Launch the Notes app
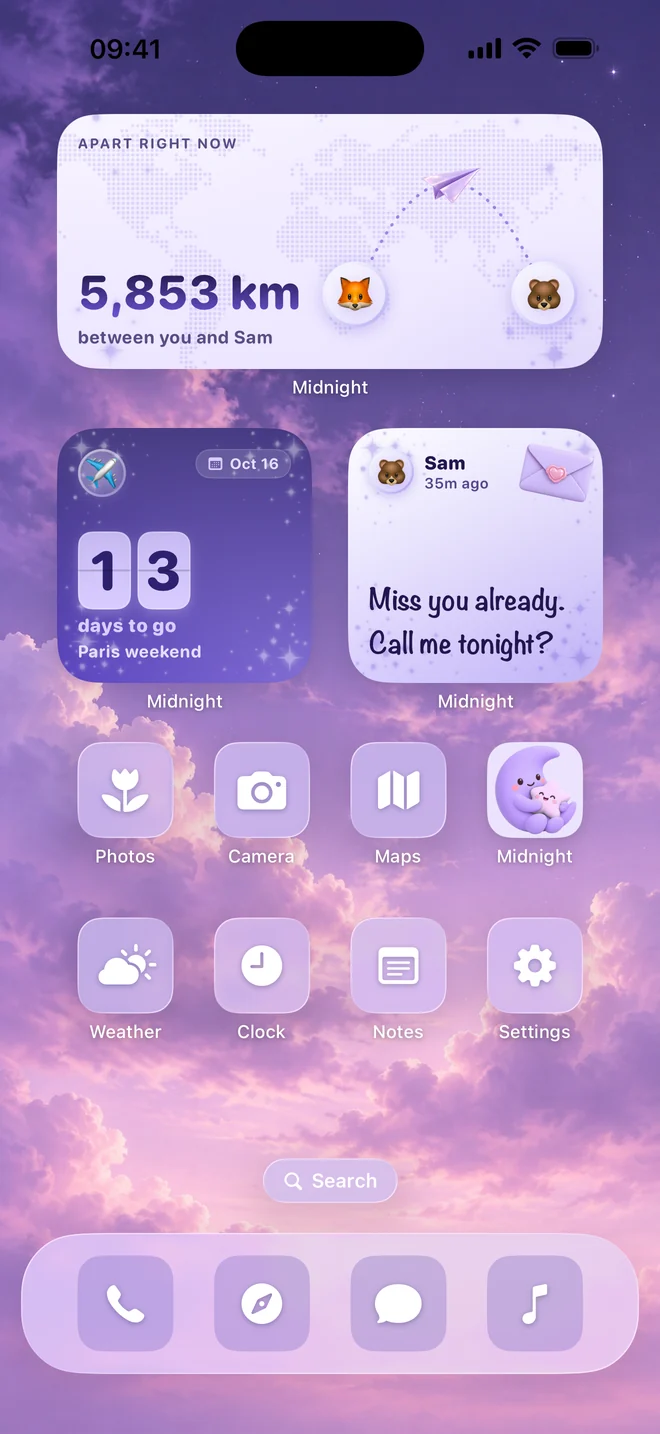The width and height of the screenshot is (660, 1434). (x=398, y=966)
